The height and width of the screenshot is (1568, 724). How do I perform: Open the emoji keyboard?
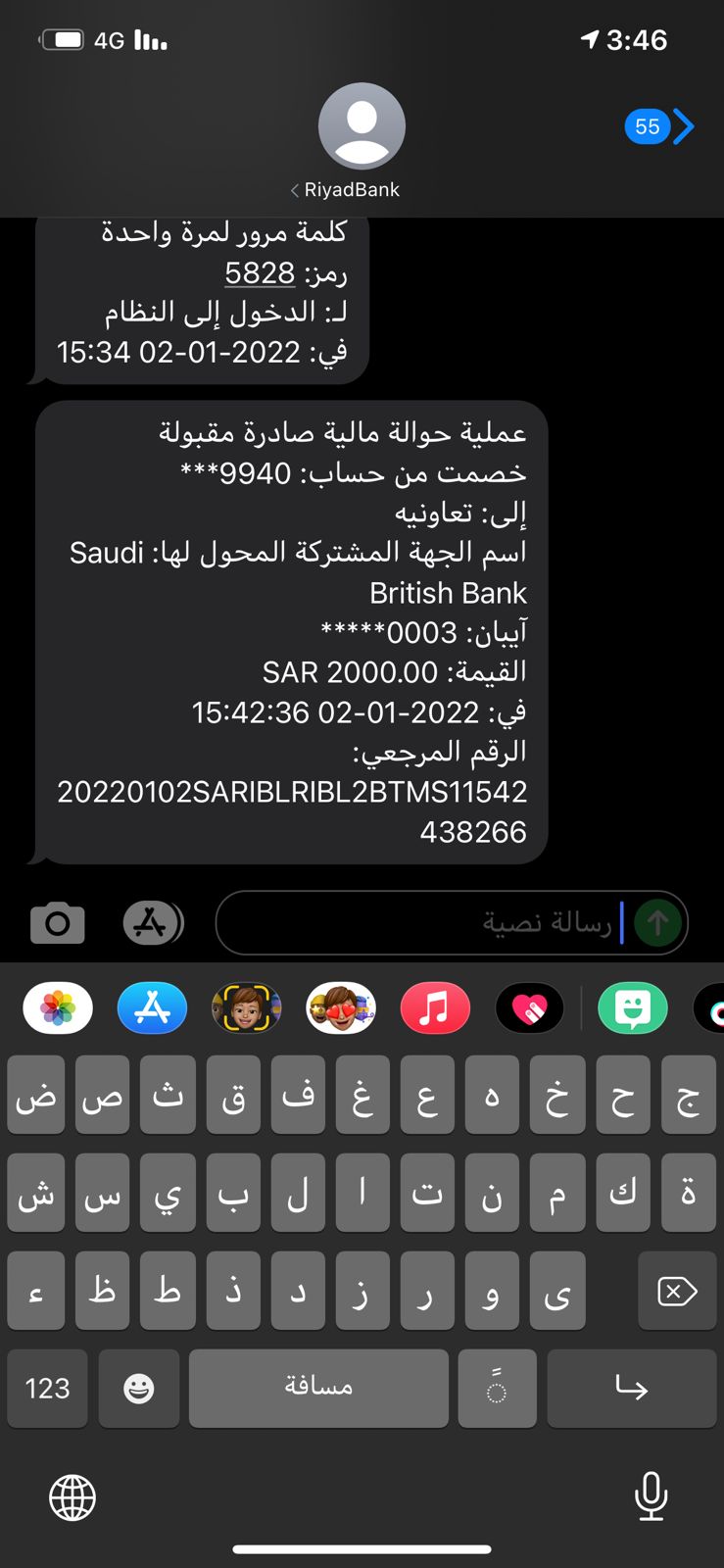[138, 1388]
